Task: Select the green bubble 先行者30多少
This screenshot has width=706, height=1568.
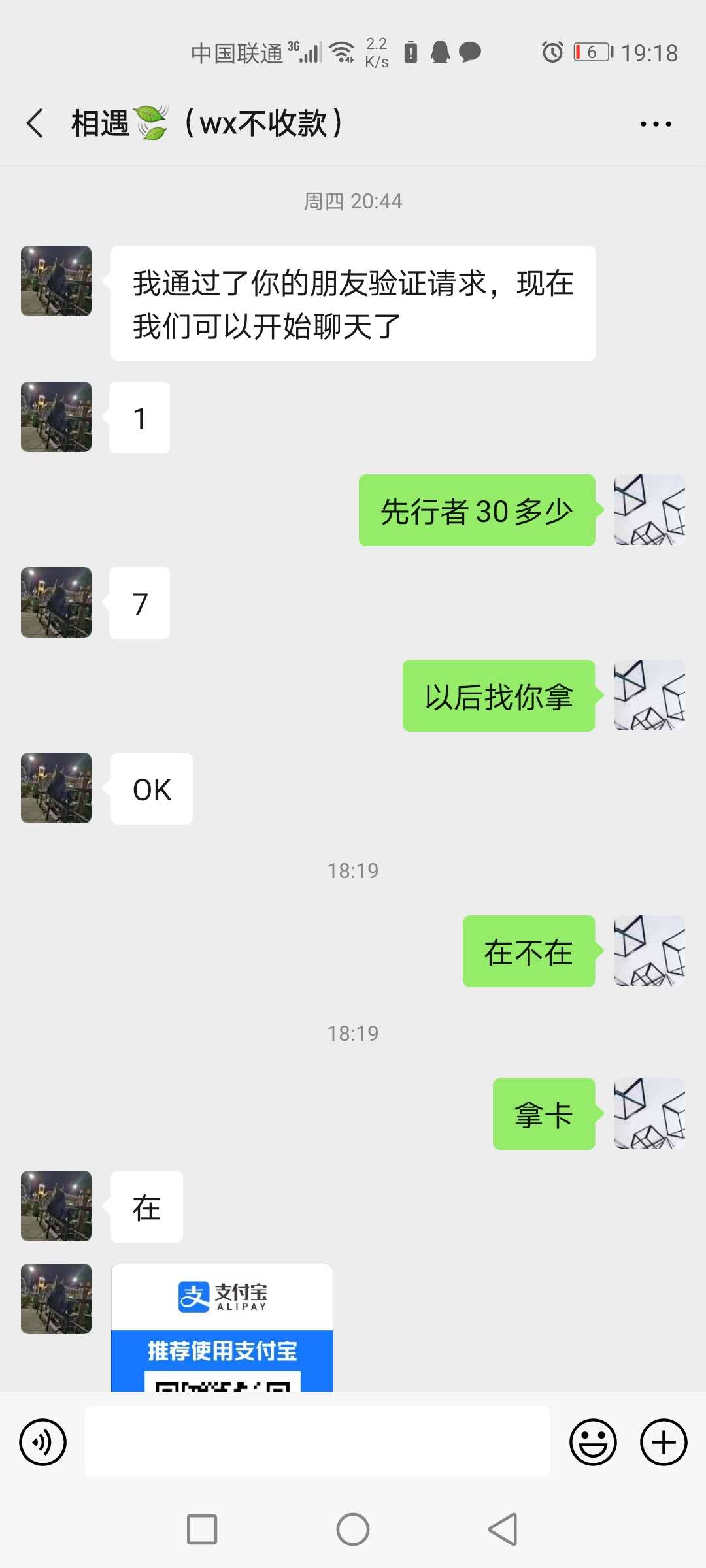Action: point(476,511)
